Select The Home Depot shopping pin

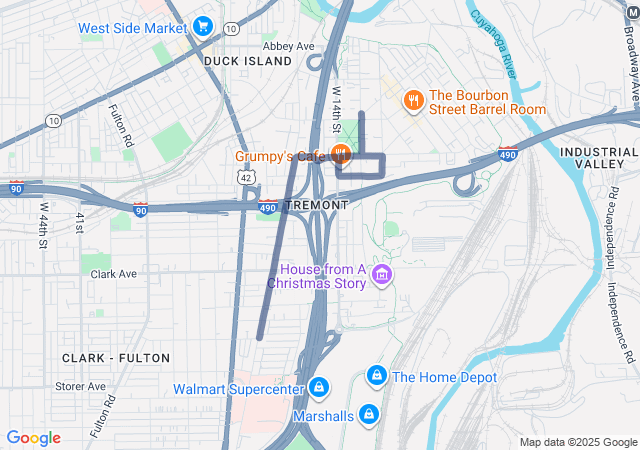[377, 376]
